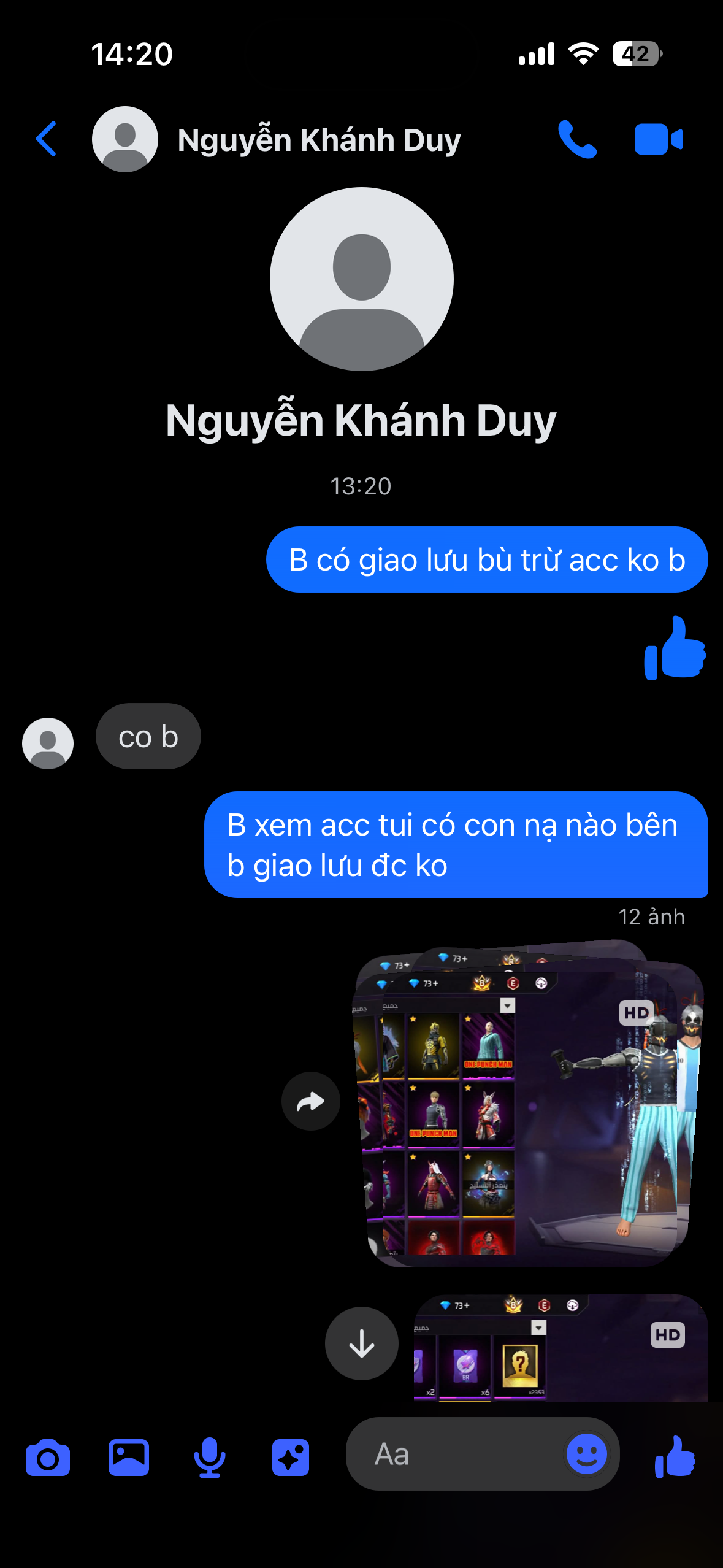Open the emoji picker in message field

pos(586,1454)
